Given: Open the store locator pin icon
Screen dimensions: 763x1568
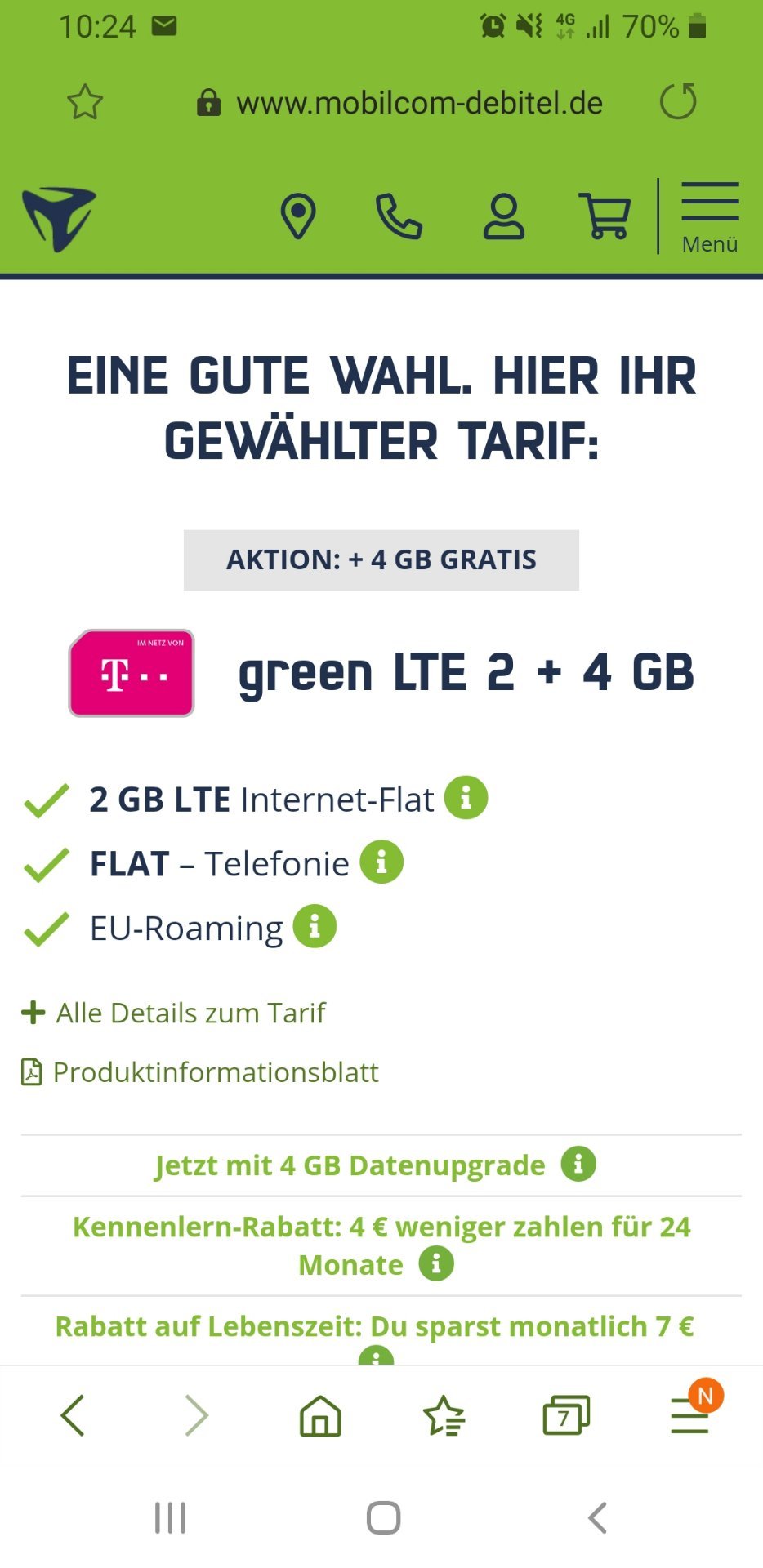Looking at the screenshot, I should click(298, 216).
